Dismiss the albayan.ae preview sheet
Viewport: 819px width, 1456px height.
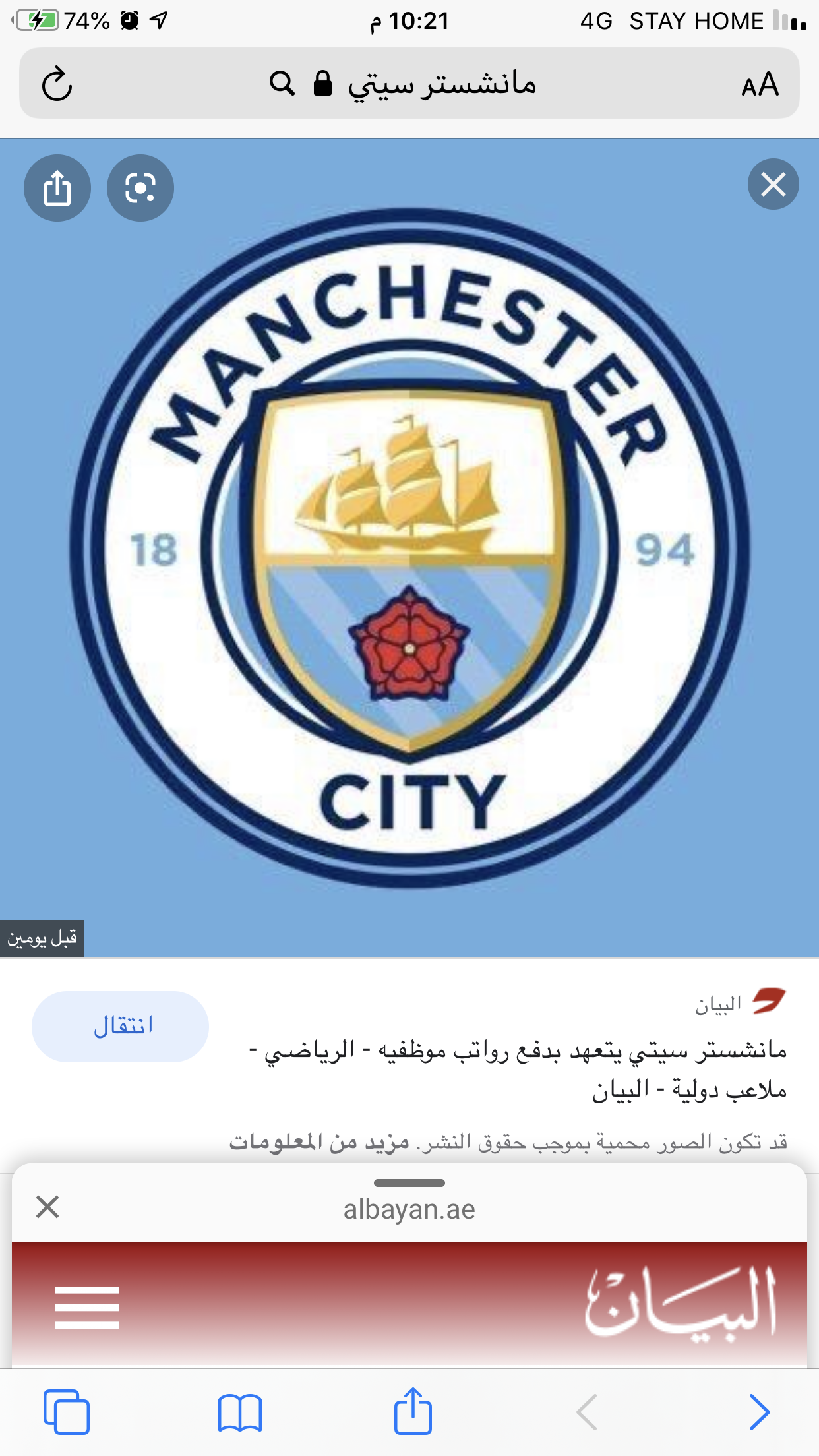47,1207
